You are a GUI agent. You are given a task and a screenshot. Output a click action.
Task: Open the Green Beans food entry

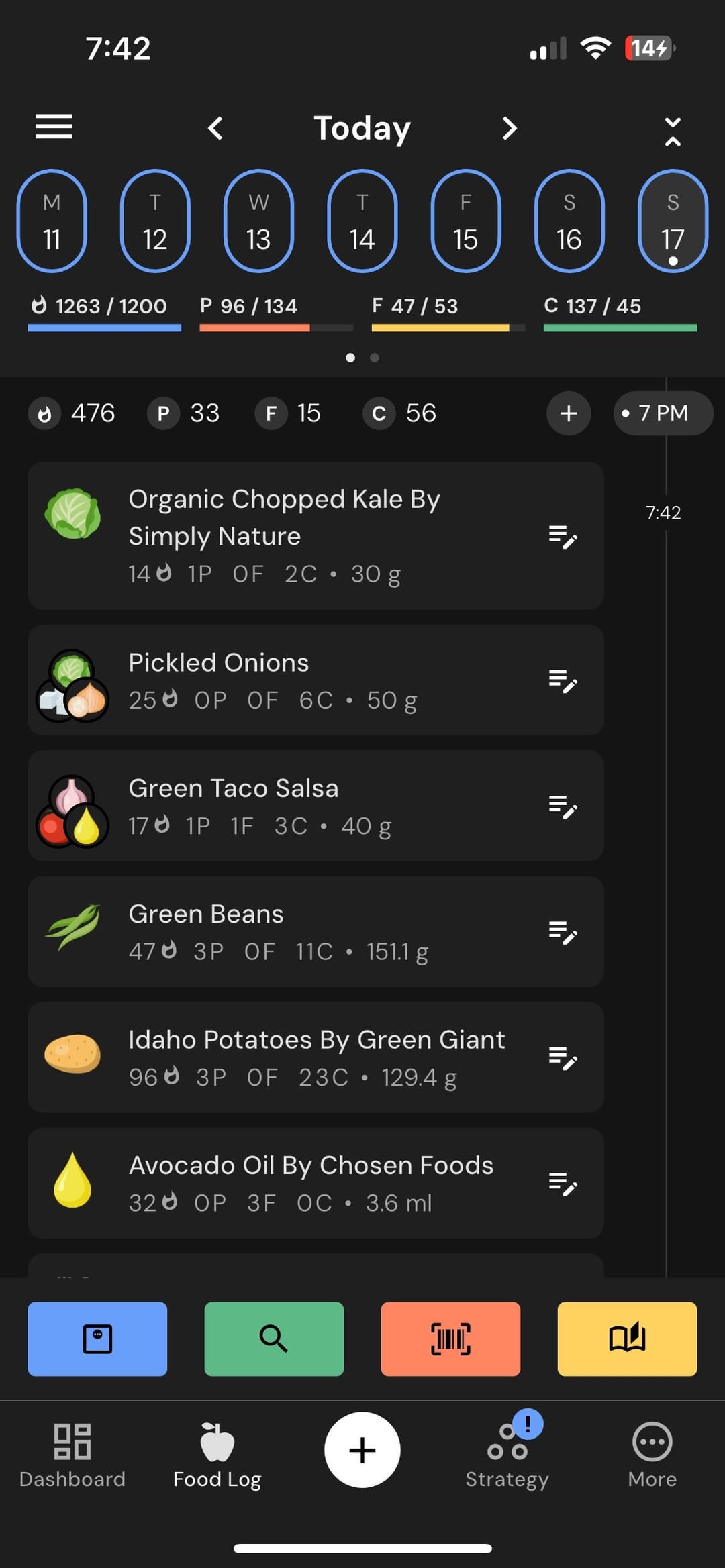[x=316, y=931]
